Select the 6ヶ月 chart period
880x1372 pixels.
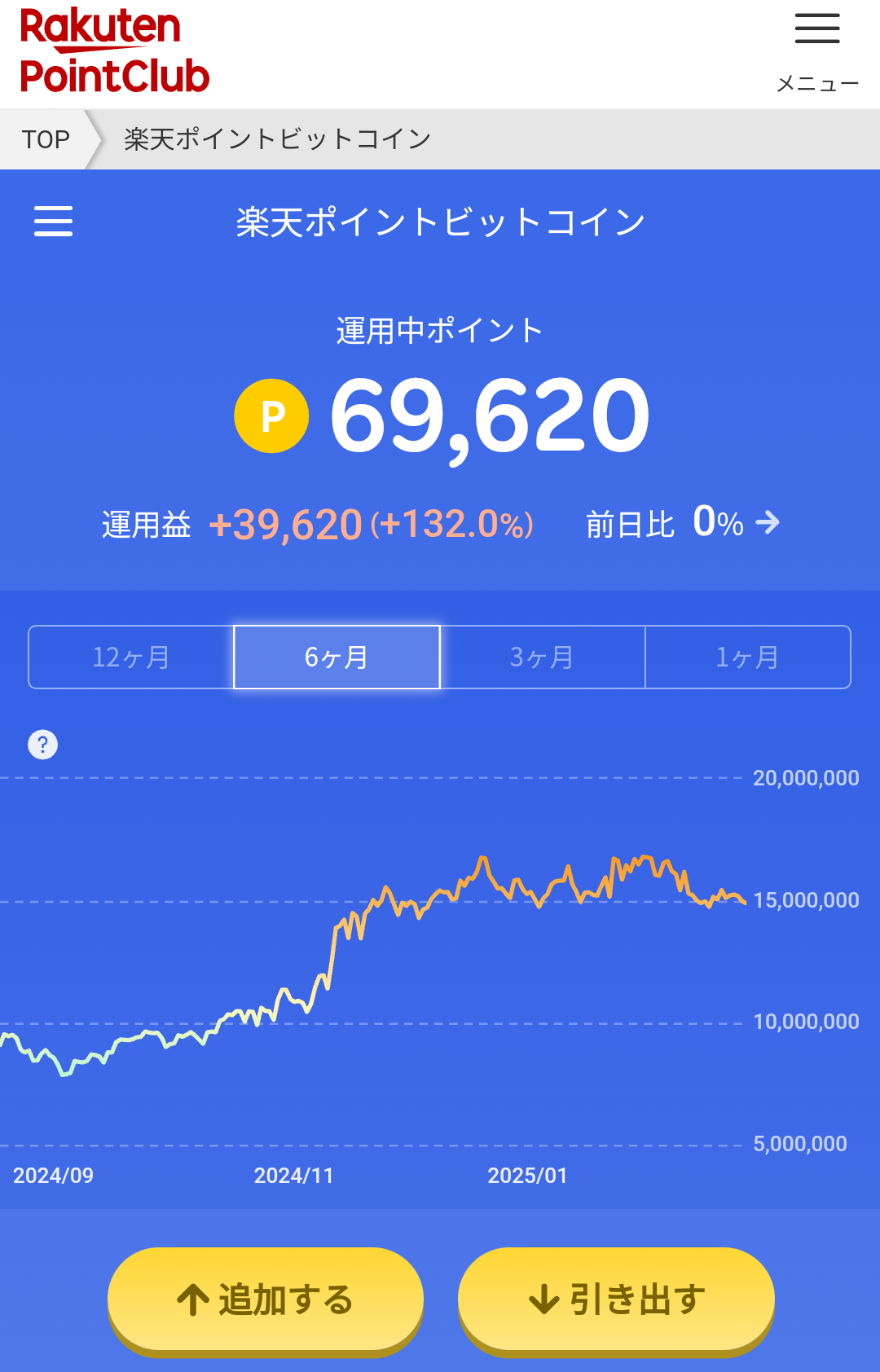(337, 657)
